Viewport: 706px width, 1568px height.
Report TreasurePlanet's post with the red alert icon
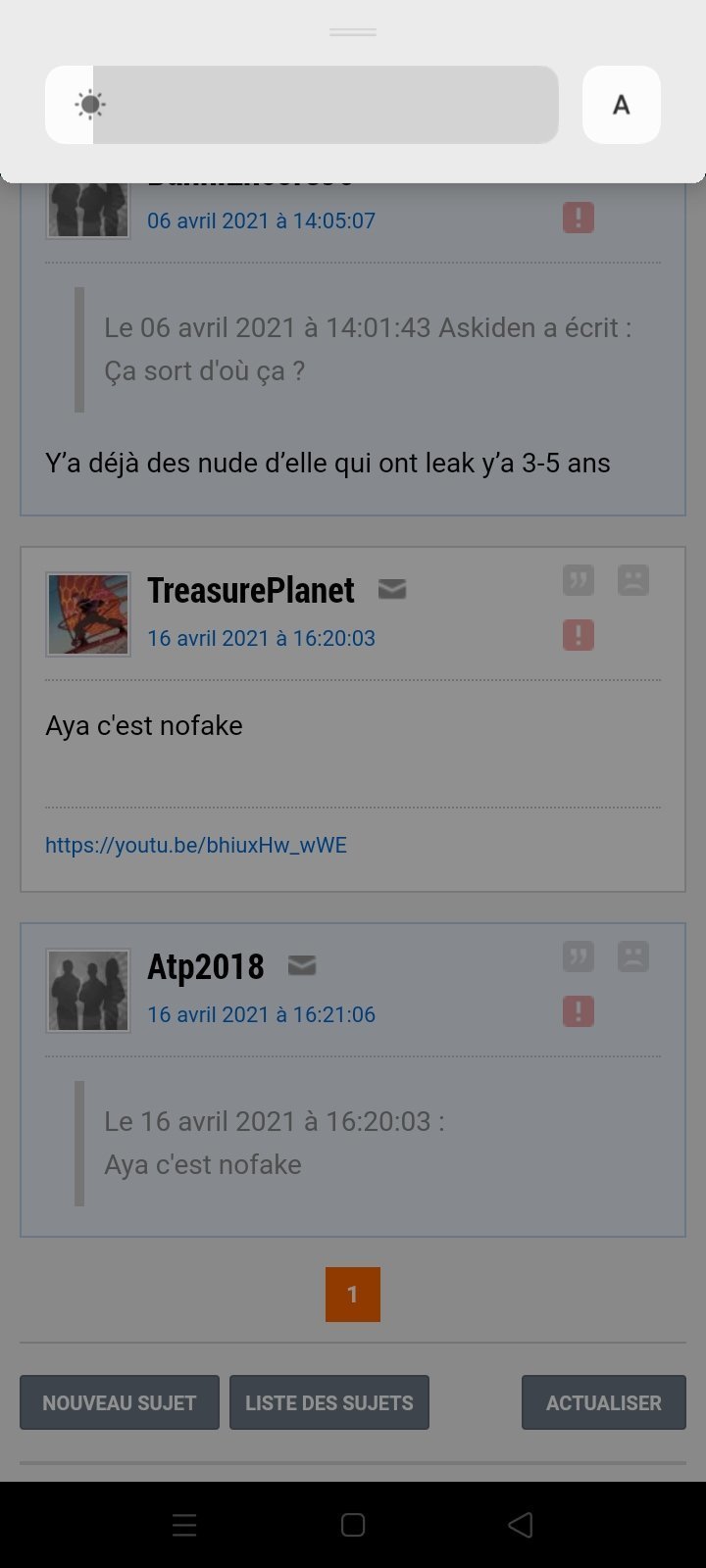579,635
